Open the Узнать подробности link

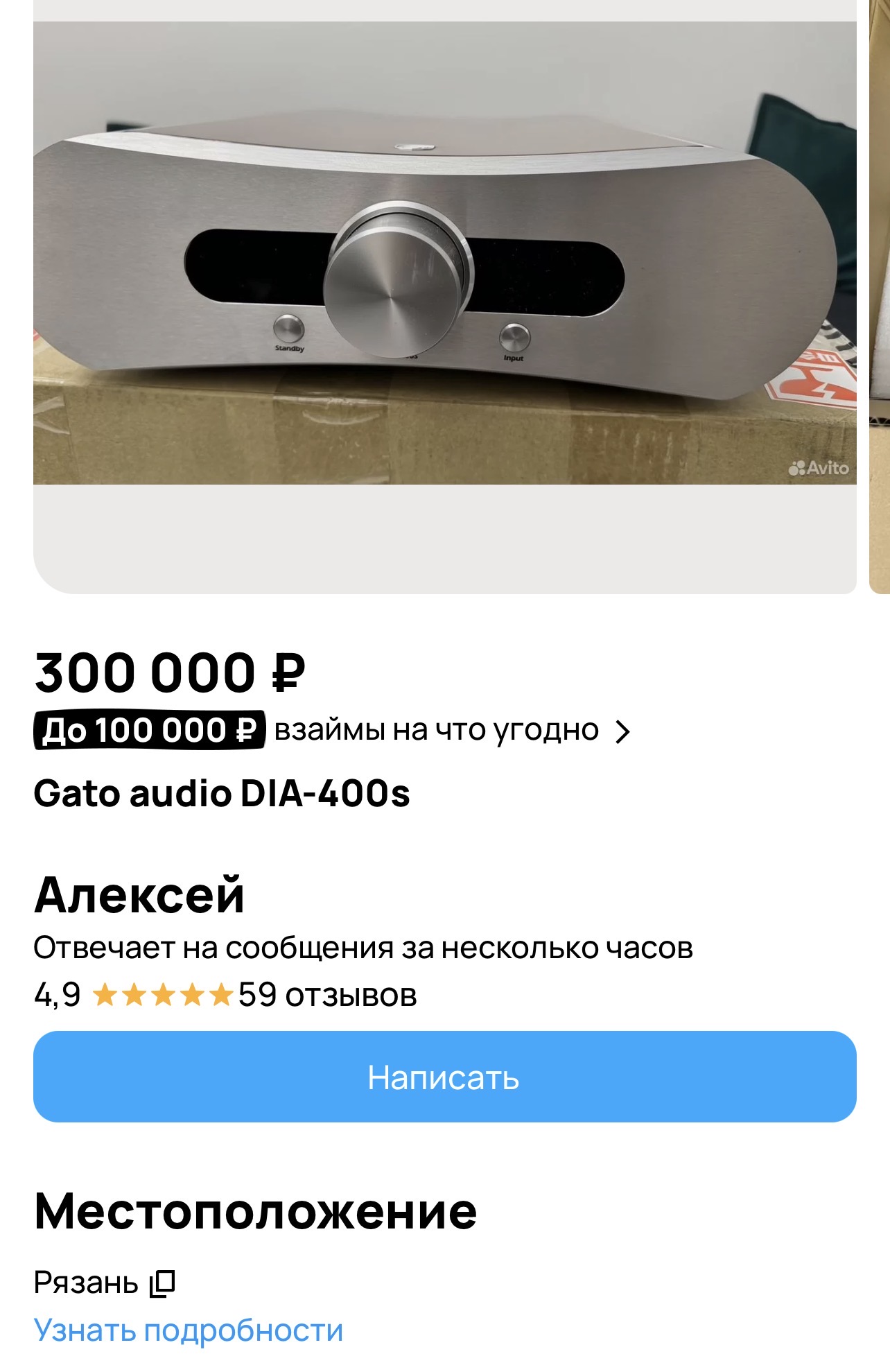point(189,1330)
